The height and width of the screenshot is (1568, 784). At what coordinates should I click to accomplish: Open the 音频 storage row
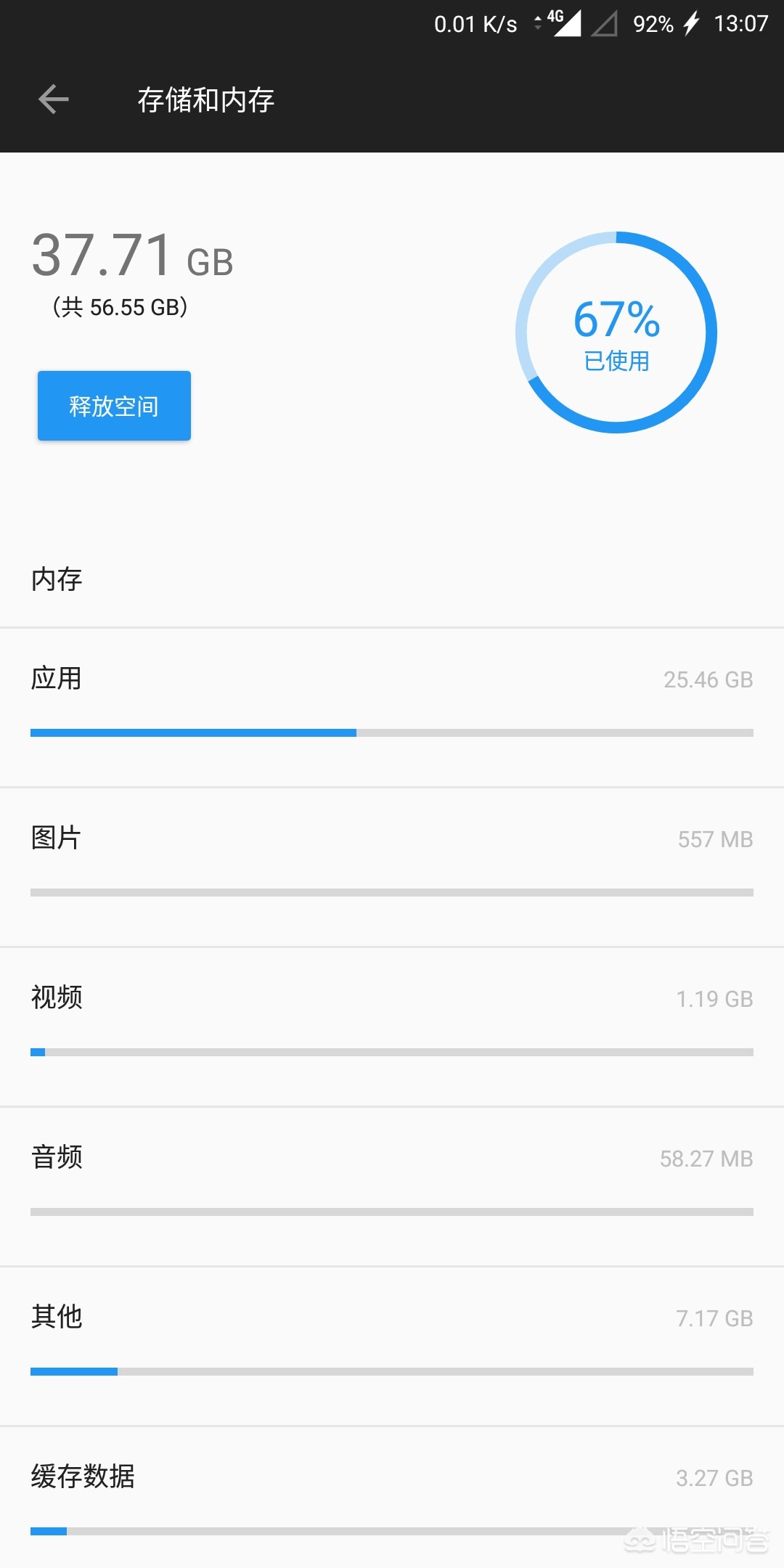coord(392,1187)
